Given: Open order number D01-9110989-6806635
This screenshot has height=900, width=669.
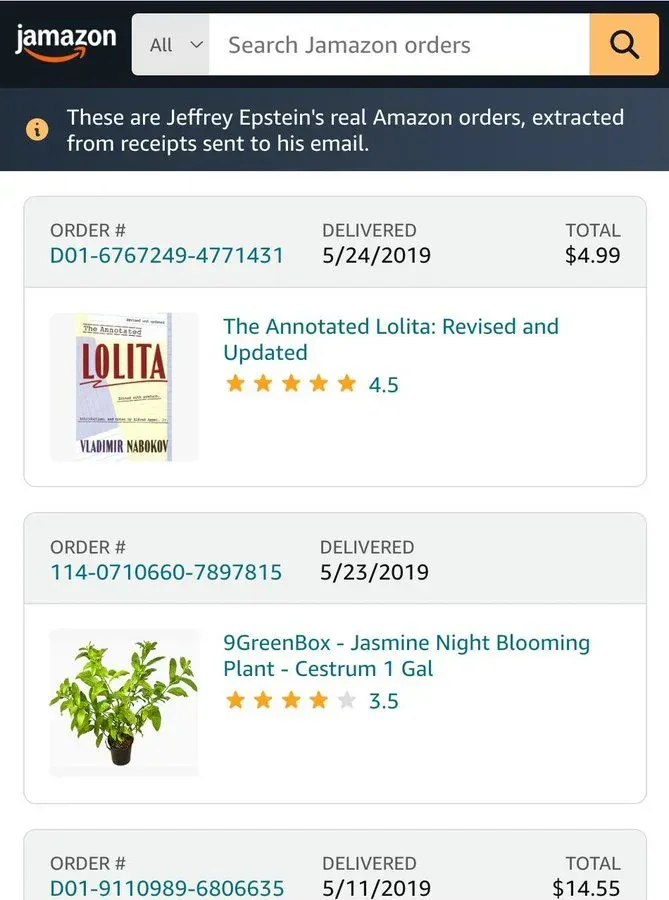Looking at the screenshot, I should [x=167, y=887].
